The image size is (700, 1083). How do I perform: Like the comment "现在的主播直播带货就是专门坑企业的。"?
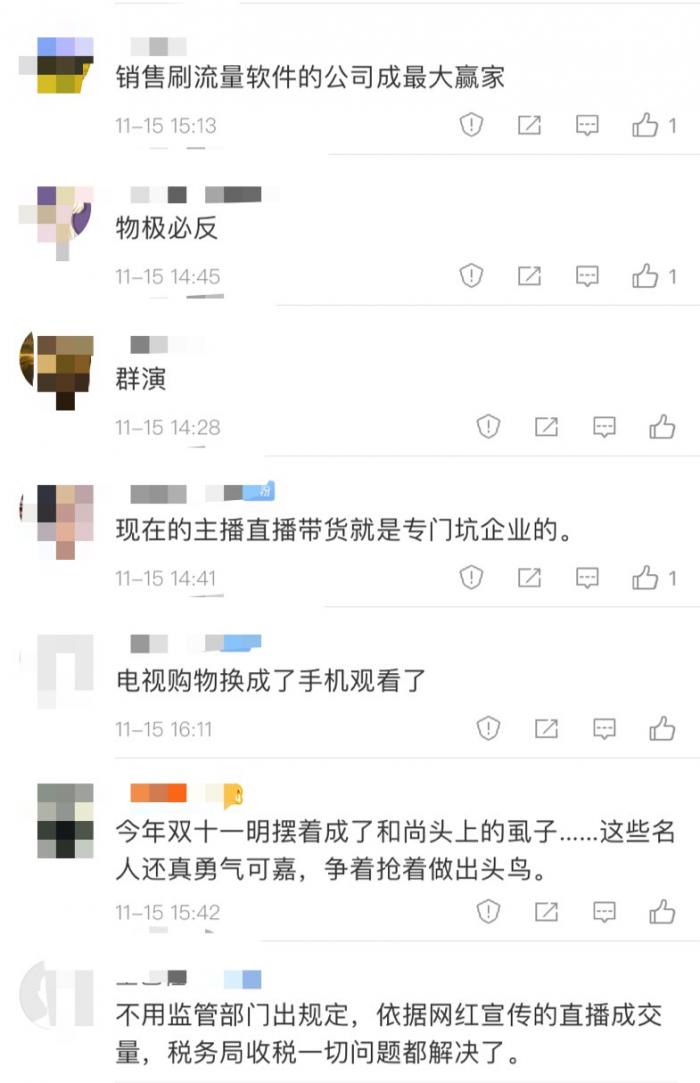tap(645, 577)
